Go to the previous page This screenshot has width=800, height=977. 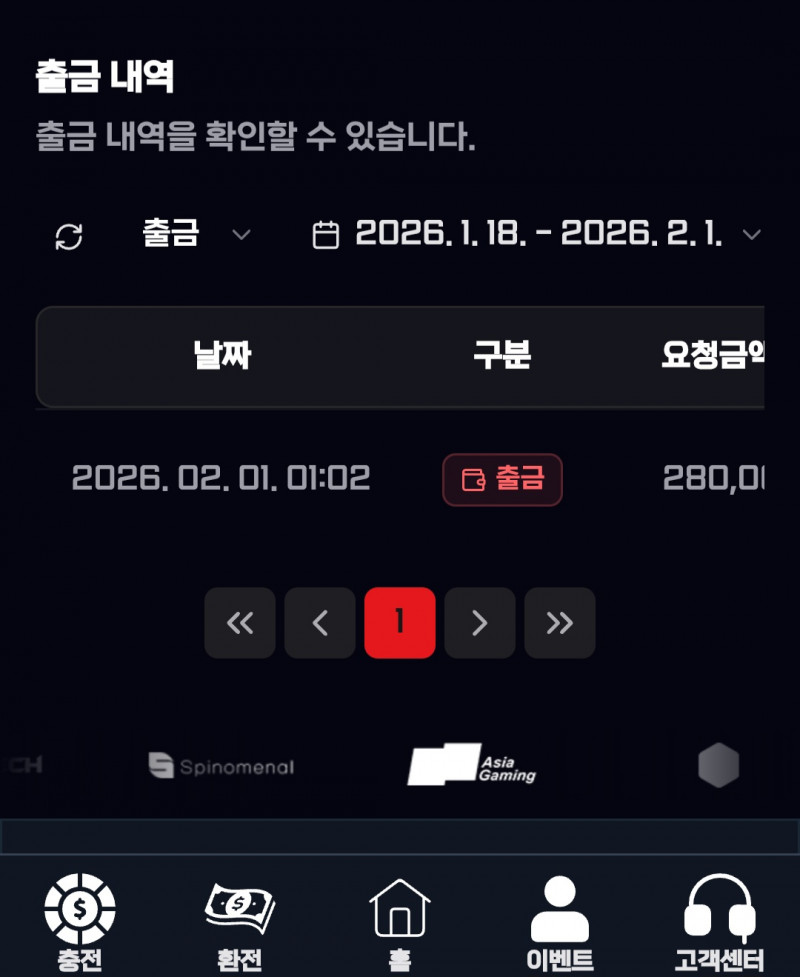(x=320, y=623)
